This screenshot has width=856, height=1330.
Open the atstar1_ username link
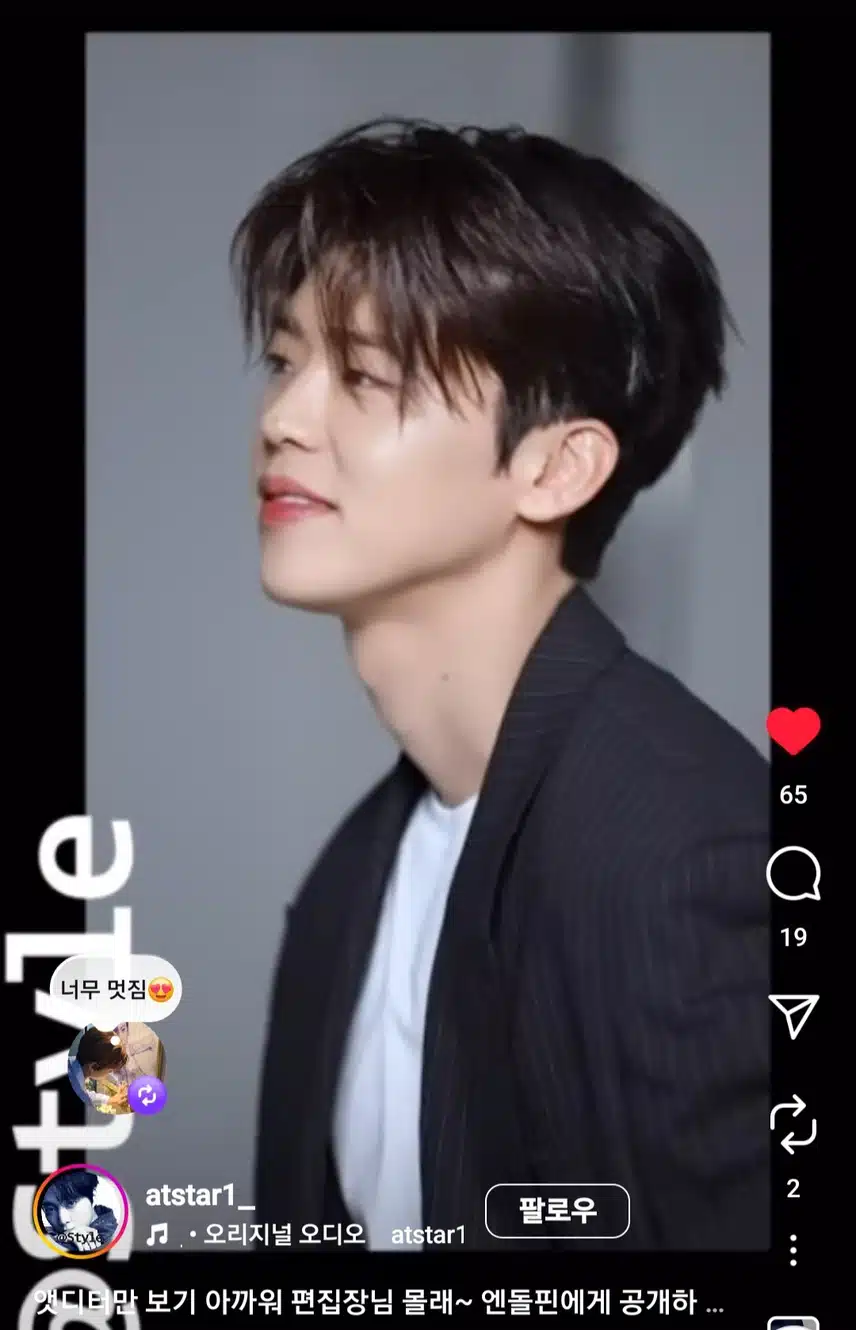click(200, 1194)
